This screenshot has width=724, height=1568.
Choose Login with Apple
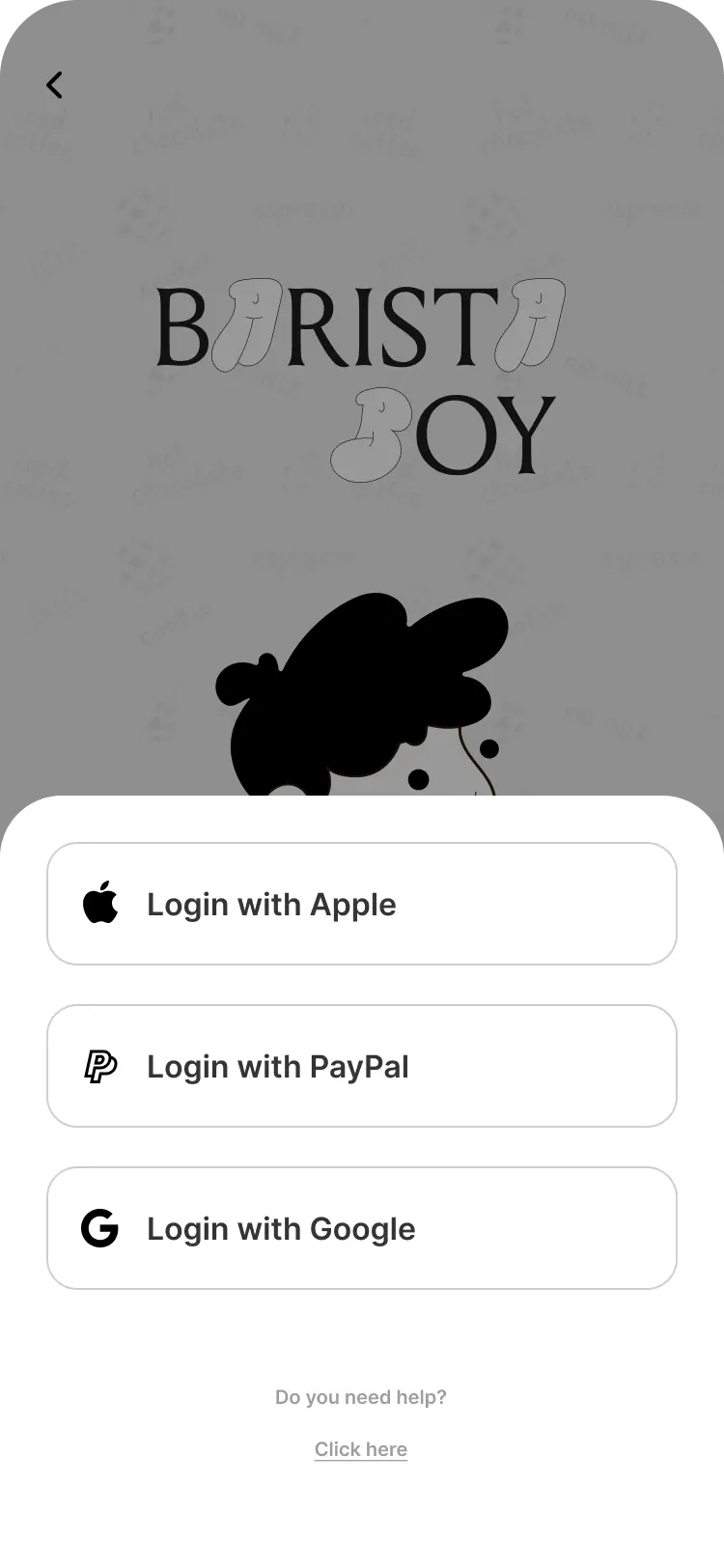pyautogui.click(x=362, y=904)
